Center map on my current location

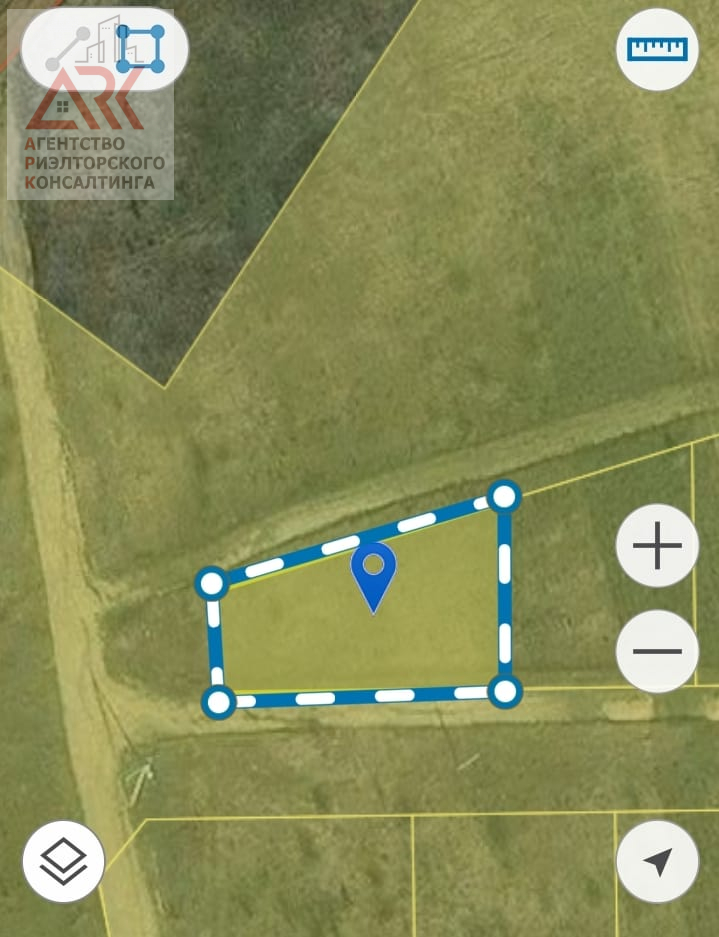coord(657,861)
